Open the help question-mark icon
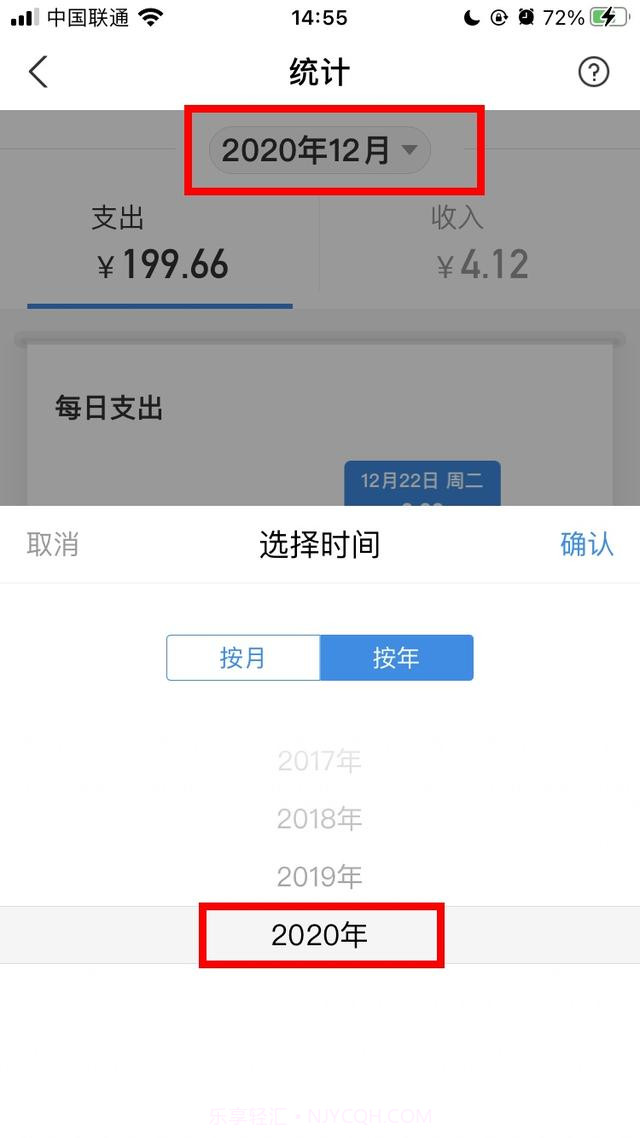Viewport: 640px width, 1138px height. 593,72
